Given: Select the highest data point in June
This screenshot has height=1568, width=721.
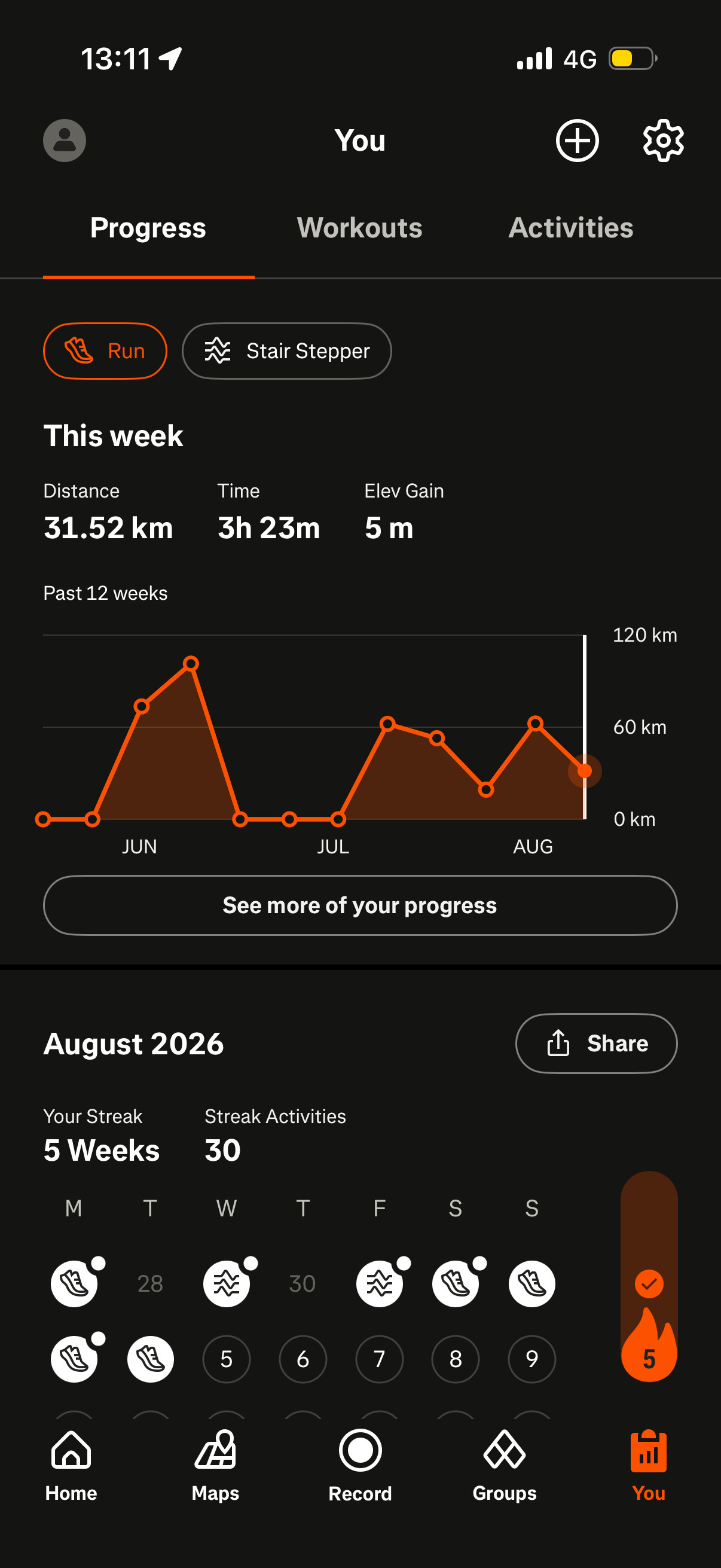Looking at the screenshot, I should point(191,663).
